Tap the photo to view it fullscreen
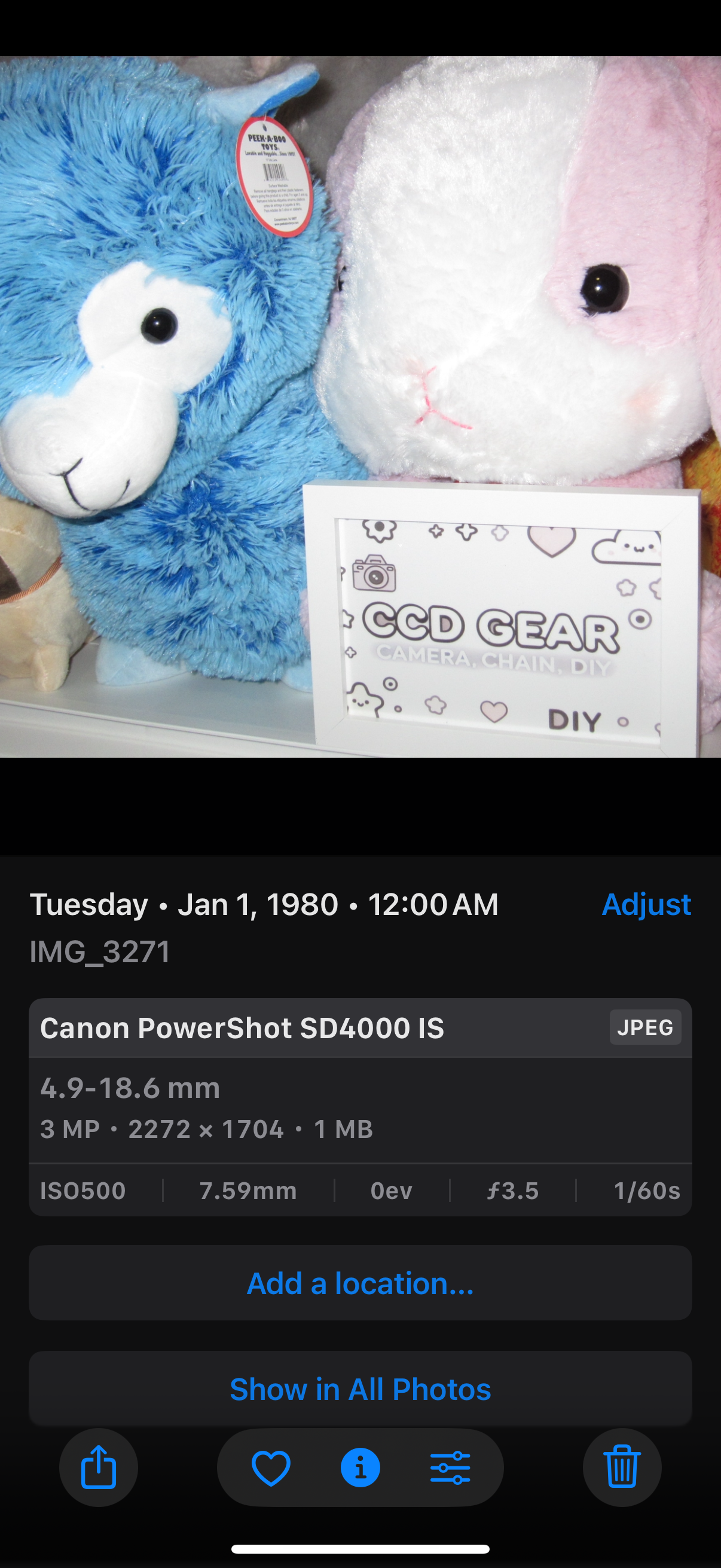Viewport: 721px width, 1568px height. click(360, 407)
